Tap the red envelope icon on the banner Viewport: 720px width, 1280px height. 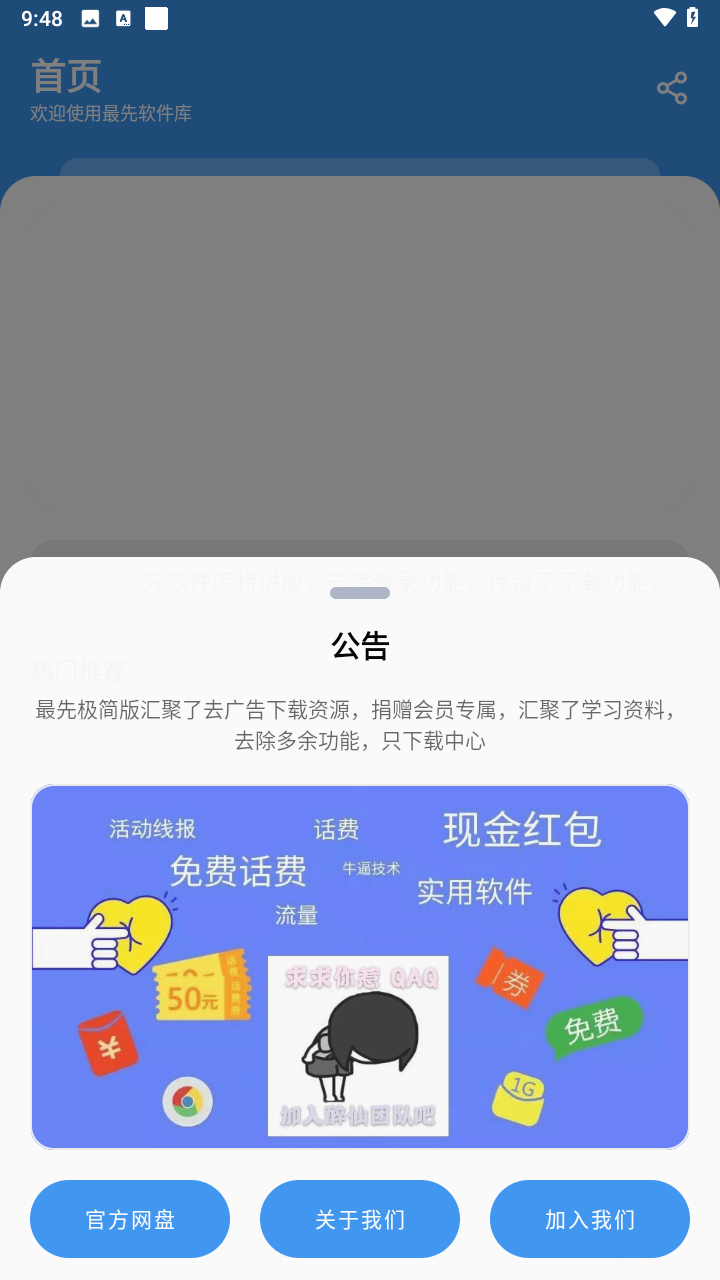106,1044
